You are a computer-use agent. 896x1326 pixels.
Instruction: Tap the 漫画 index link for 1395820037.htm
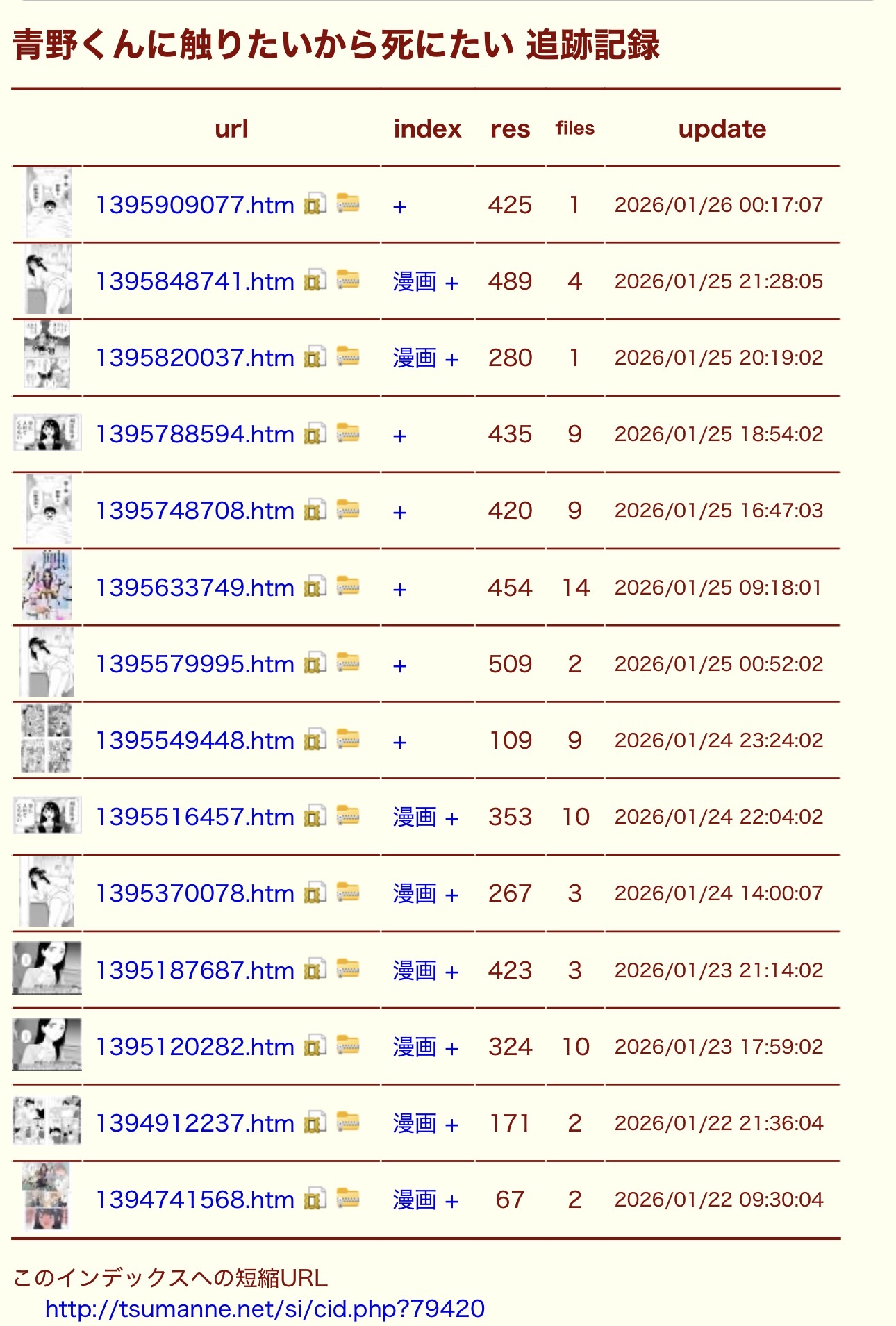(414, 358)
